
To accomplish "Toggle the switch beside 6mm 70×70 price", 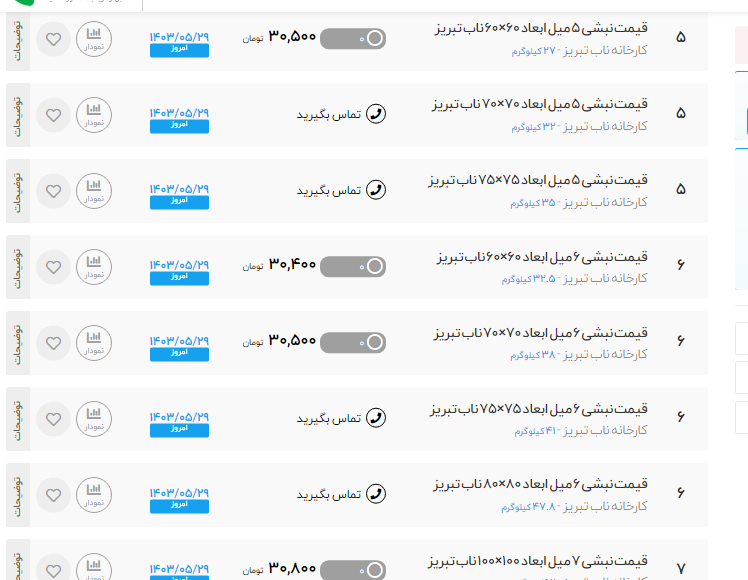I will click(x=353, y=342).
